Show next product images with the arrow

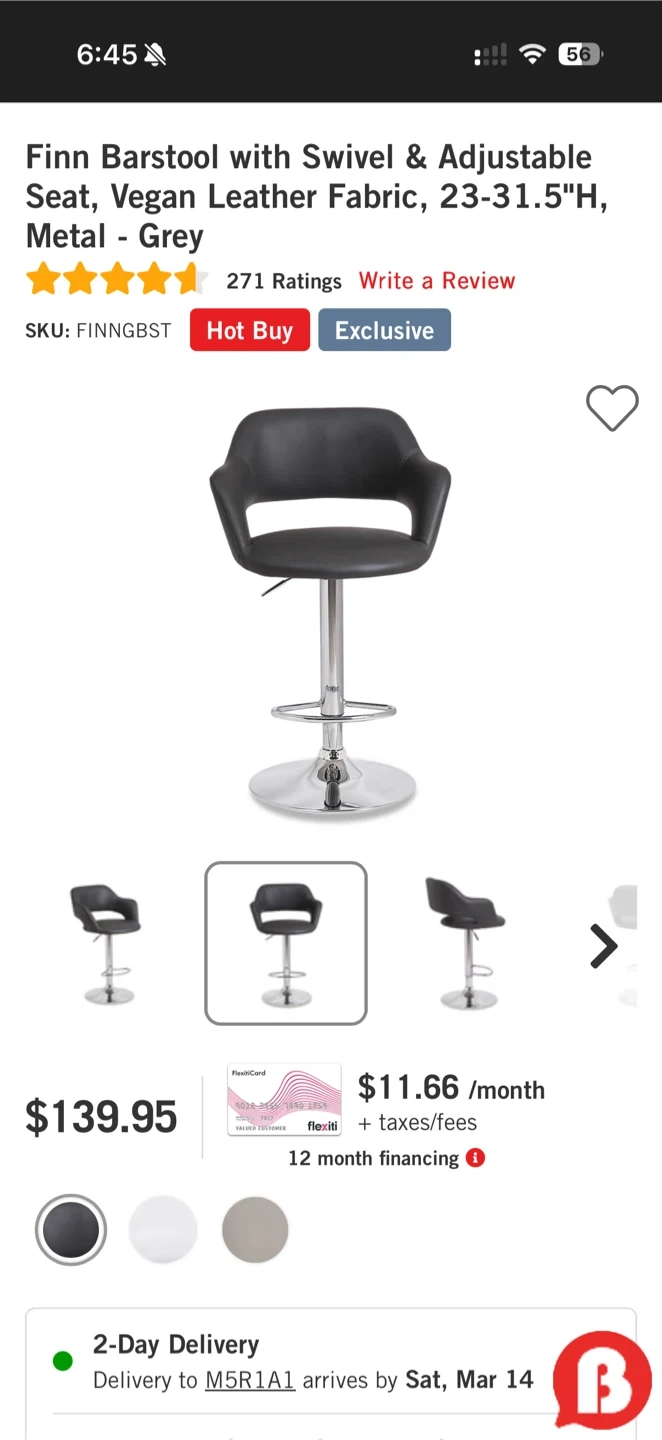603,946
